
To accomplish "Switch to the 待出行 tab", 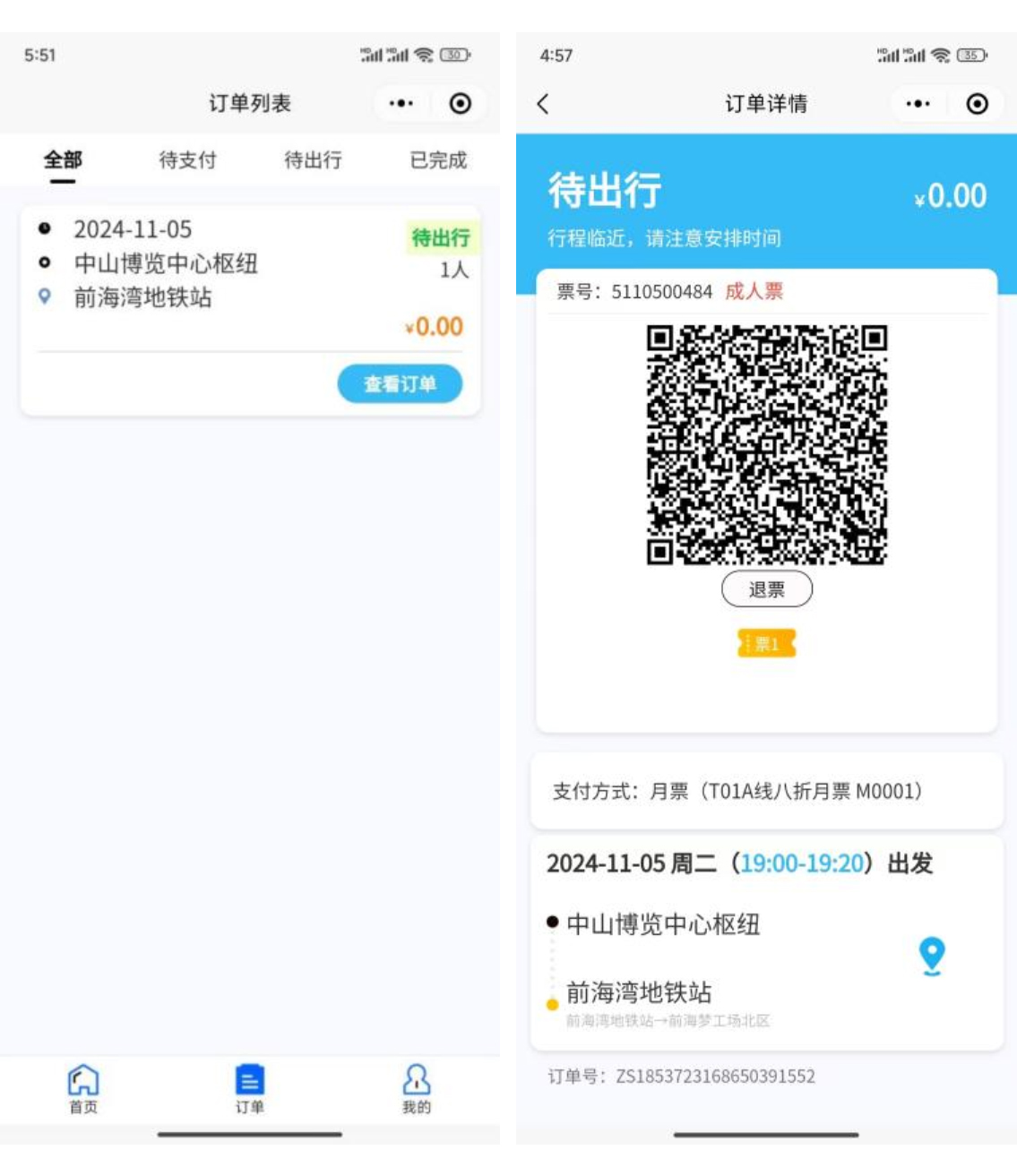I will pos(313,160).
